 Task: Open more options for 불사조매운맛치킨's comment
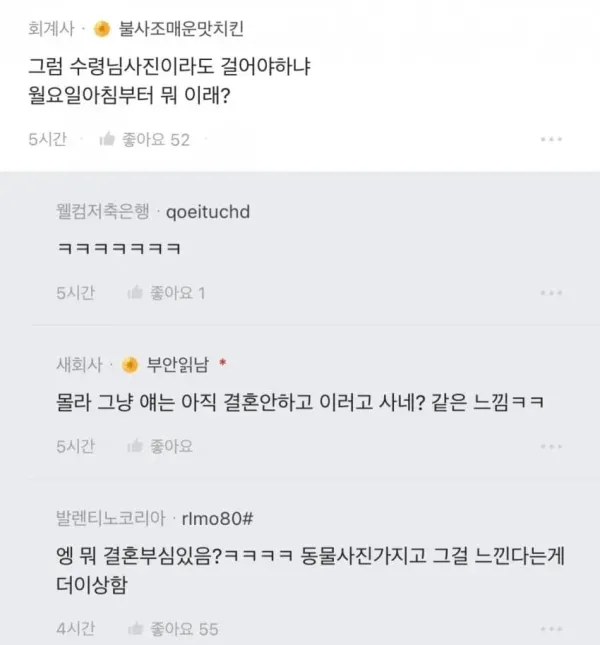551,139
